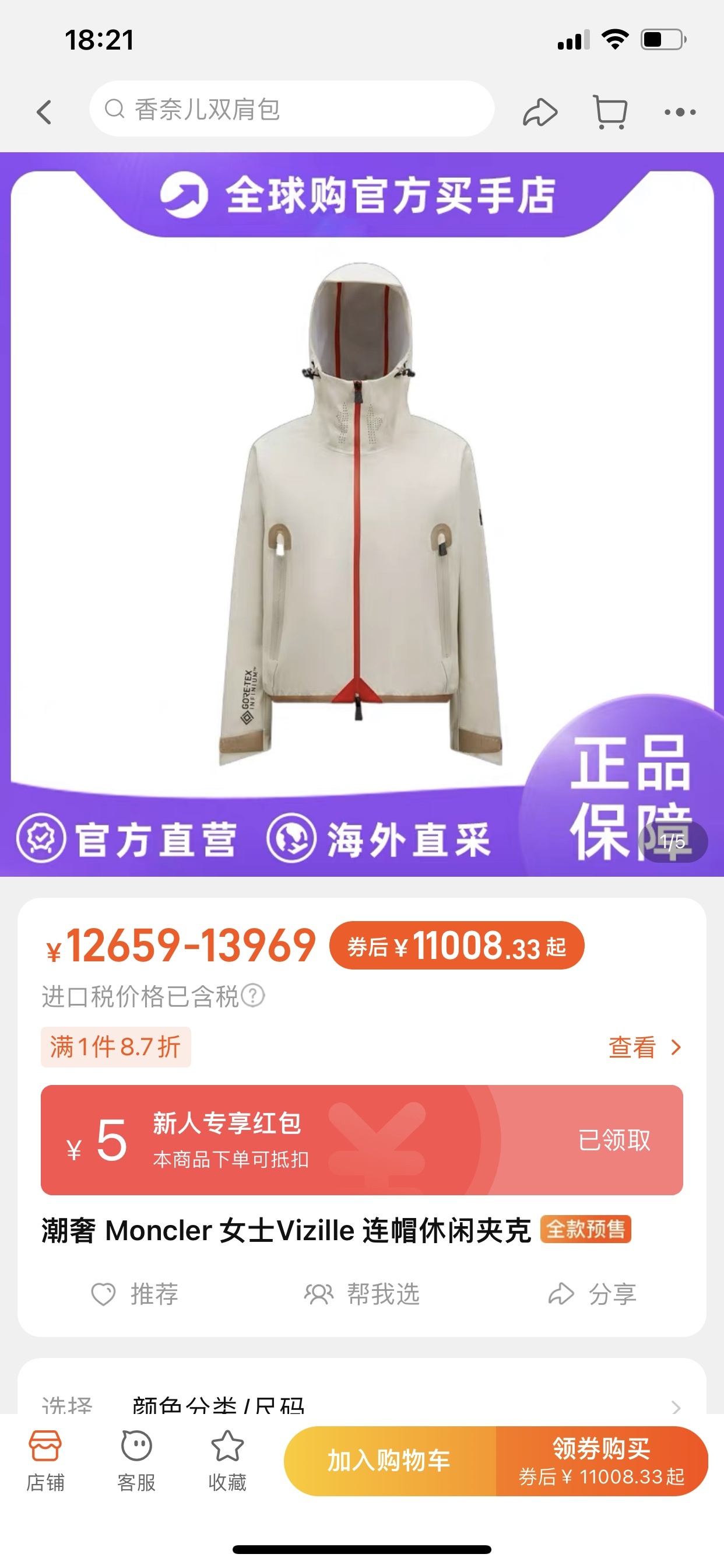Open the shopping cart icon

click(610, 112)
